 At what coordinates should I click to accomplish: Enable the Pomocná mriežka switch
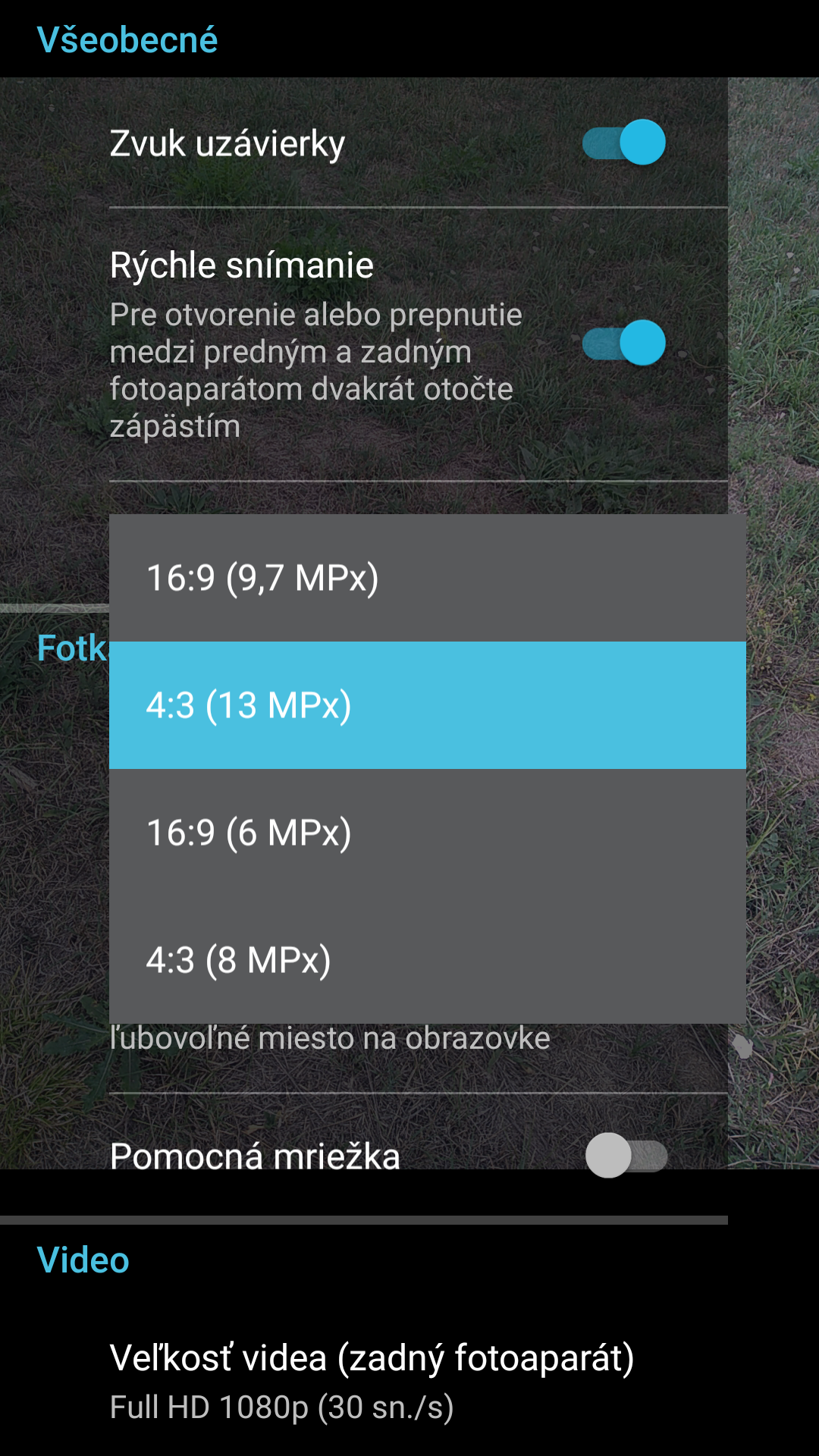626,1155
